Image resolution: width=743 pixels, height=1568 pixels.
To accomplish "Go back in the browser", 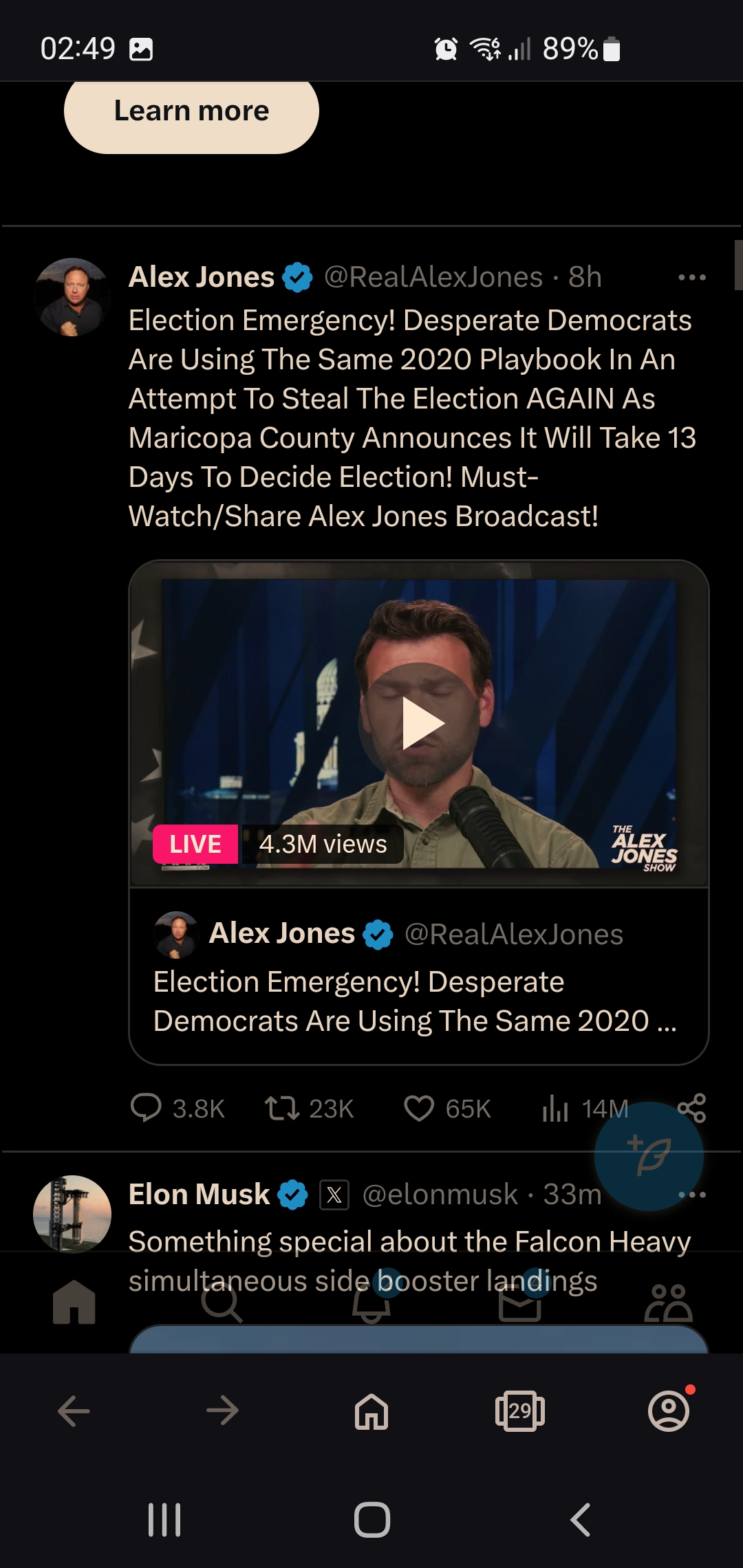I will (74, 1411).
